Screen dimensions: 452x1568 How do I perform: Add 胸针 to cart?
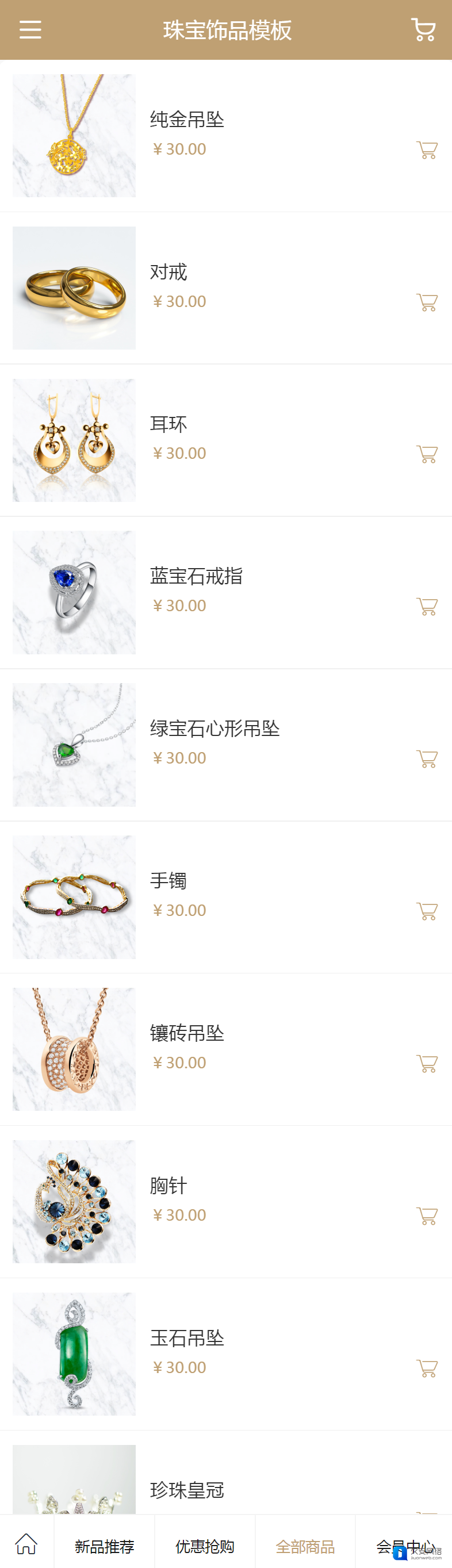427,1216
